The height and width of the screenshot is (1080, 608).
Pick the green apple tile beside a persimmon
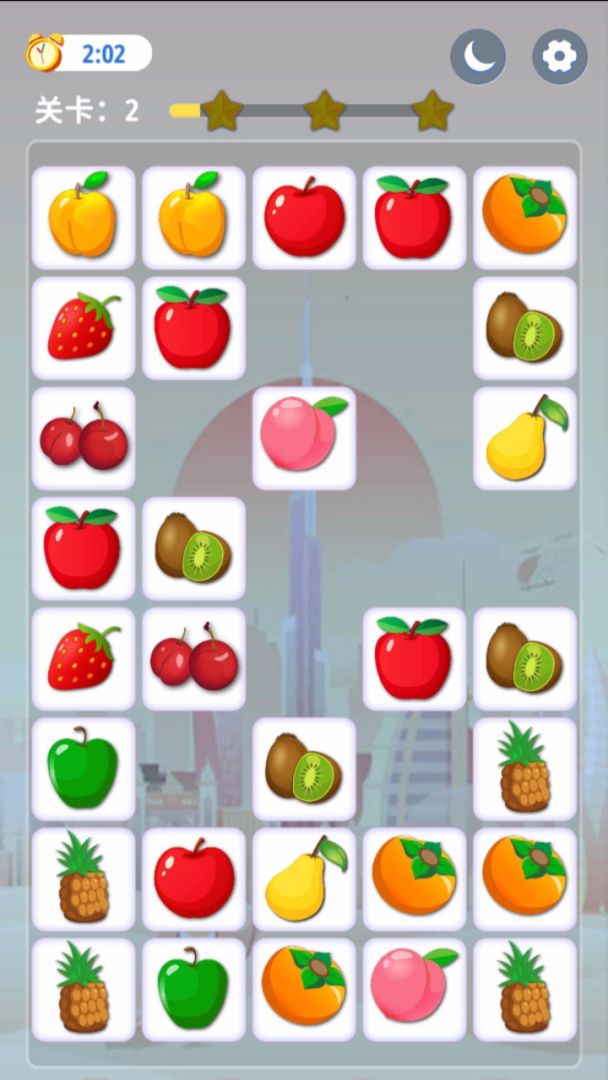[193, 989]
